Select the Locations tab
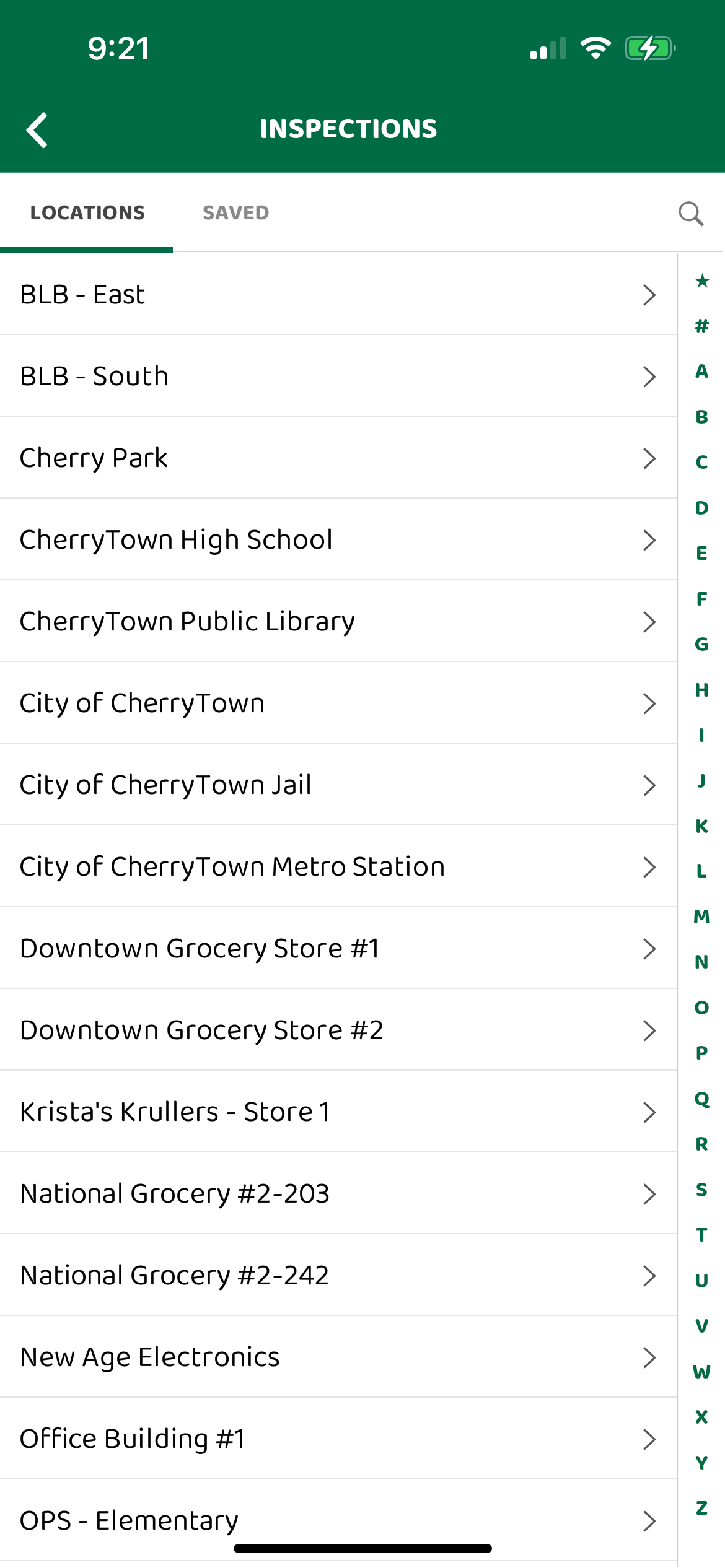725x1568 pixels. 87,212
